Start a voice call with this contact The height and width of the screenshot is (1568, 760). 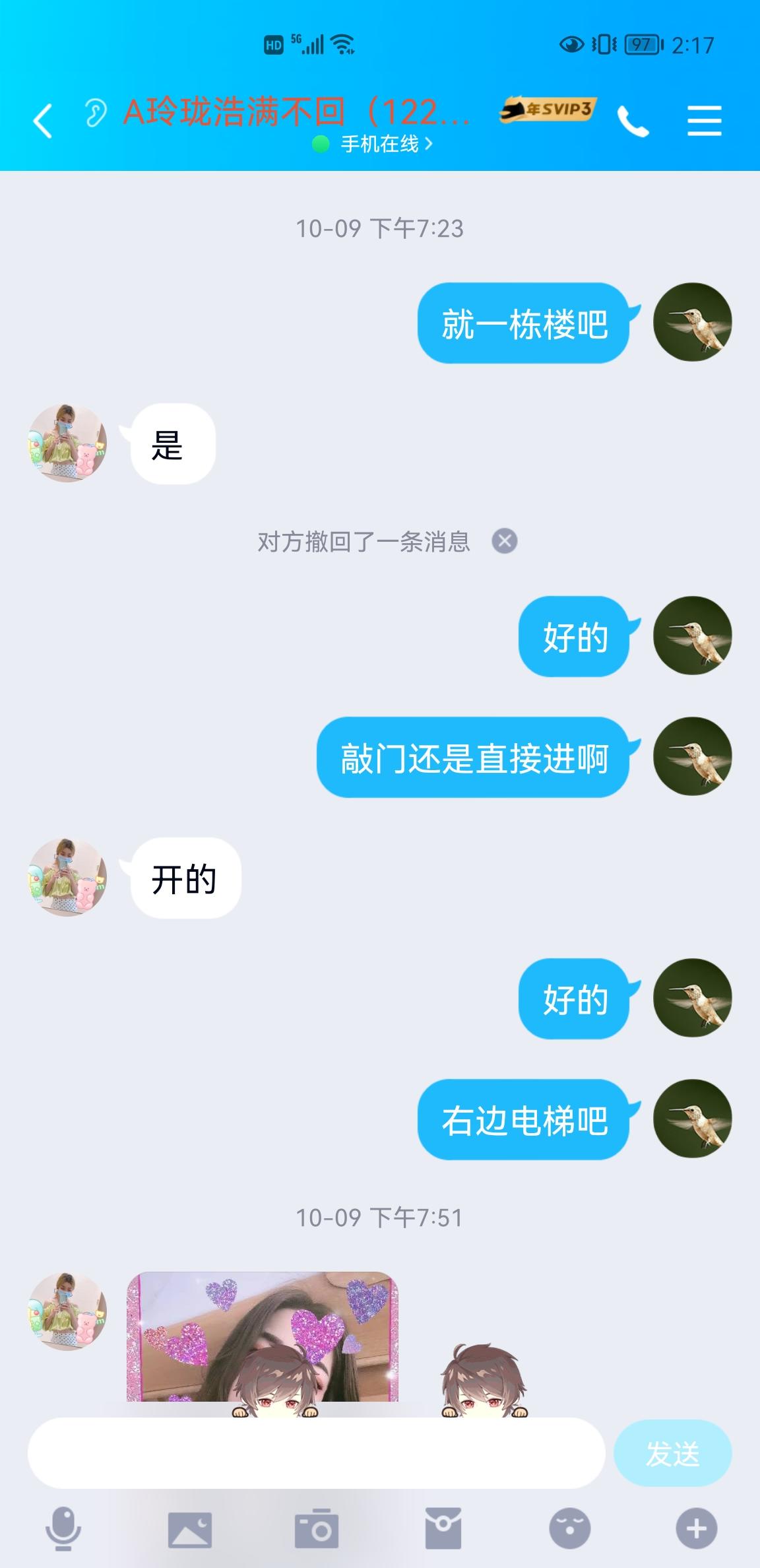(x=633, y=121)
